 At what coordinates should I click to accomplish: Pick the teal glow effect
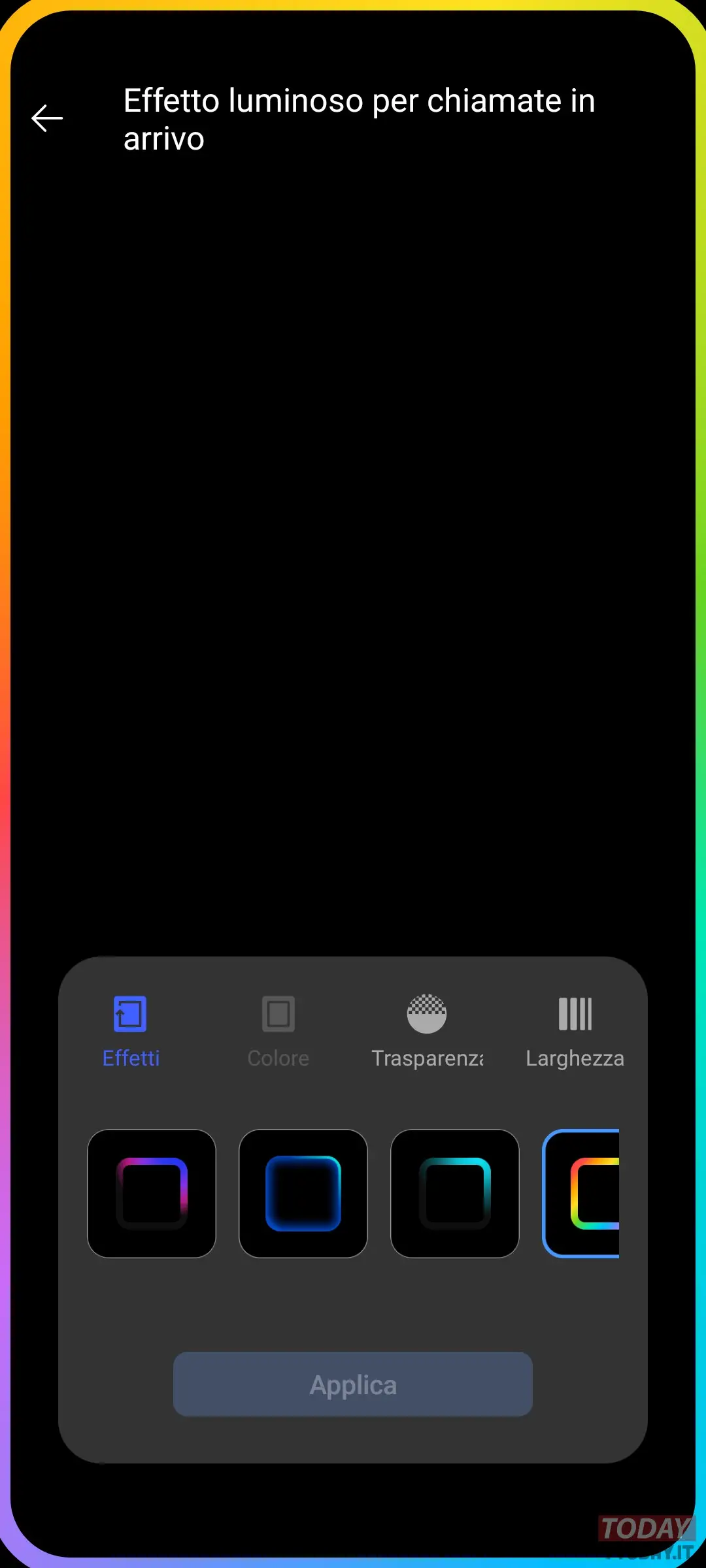pos(455,1193)
